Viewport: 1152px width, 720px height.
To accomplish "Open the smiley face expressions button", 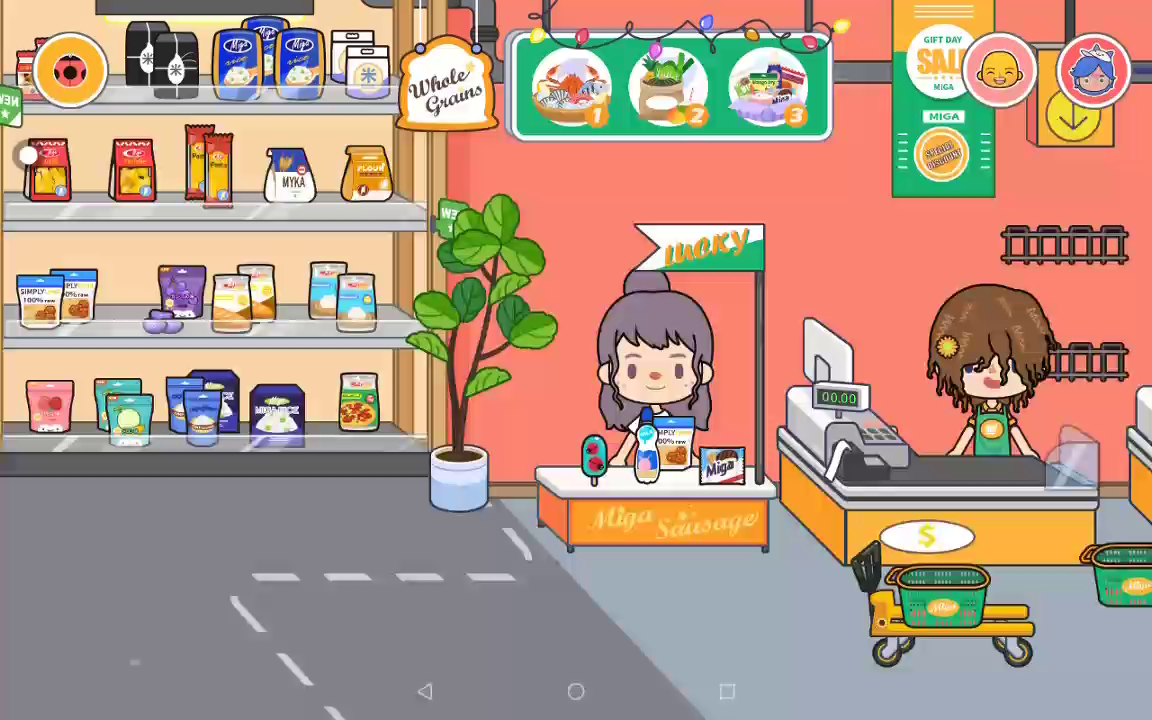I will click(x=999, y=70).
